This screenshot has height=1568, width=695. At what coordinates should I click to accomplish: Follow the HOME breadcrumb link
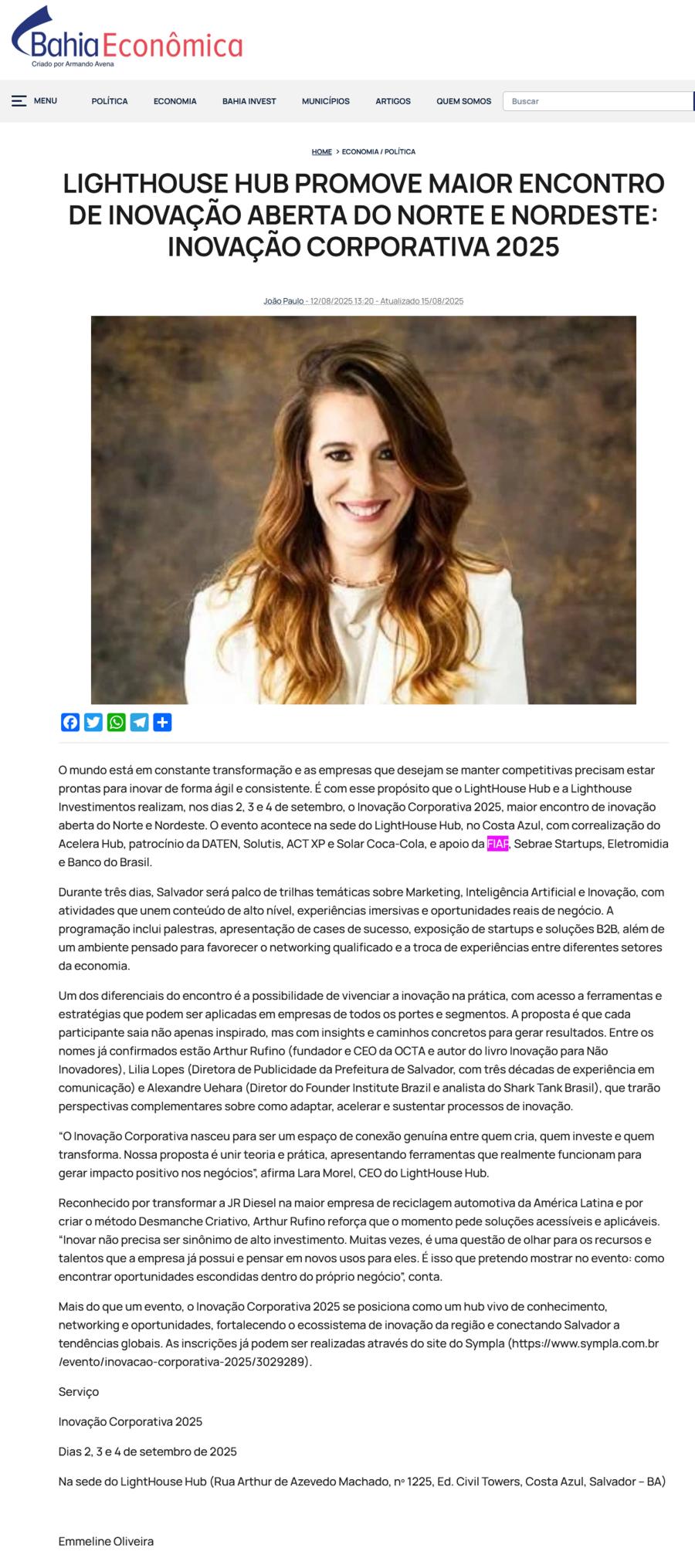tap(322, 152)
